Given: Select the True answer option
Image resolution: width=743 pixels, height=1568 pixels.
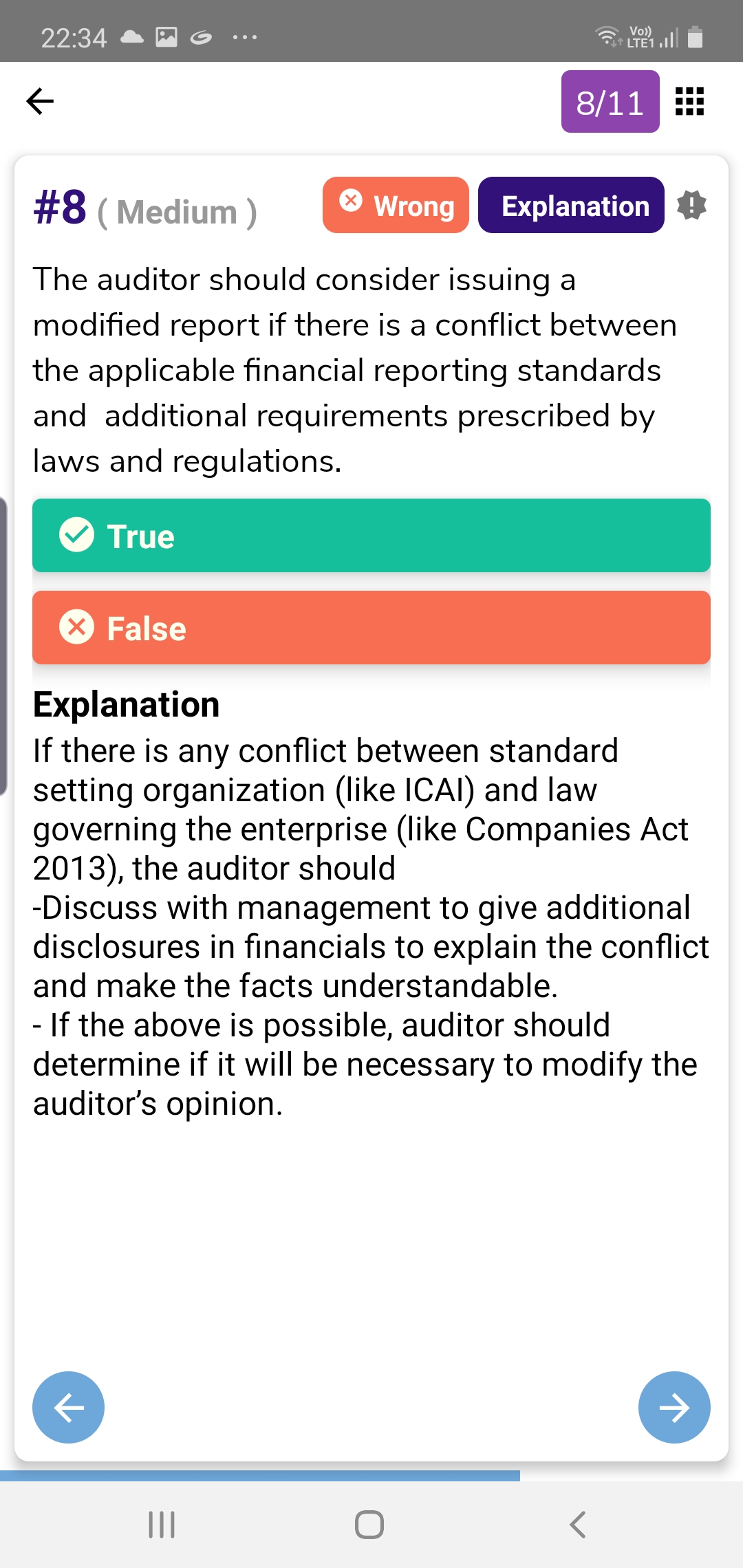Looking at the screenshot, I should tap(371, 536).
